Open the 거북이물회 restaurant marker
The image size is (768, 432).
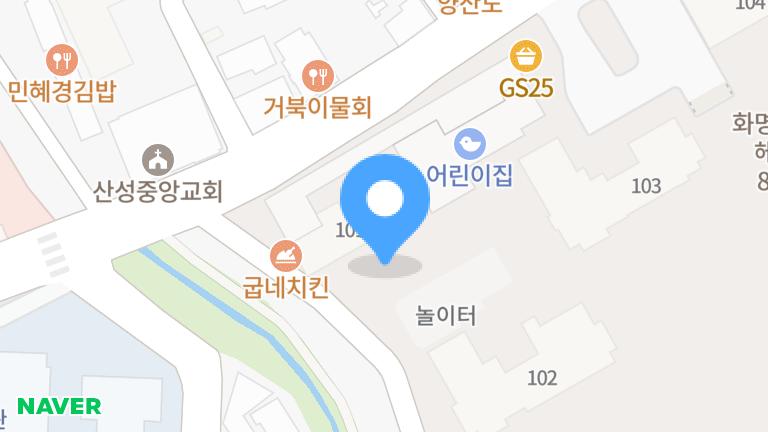[318, 73]
